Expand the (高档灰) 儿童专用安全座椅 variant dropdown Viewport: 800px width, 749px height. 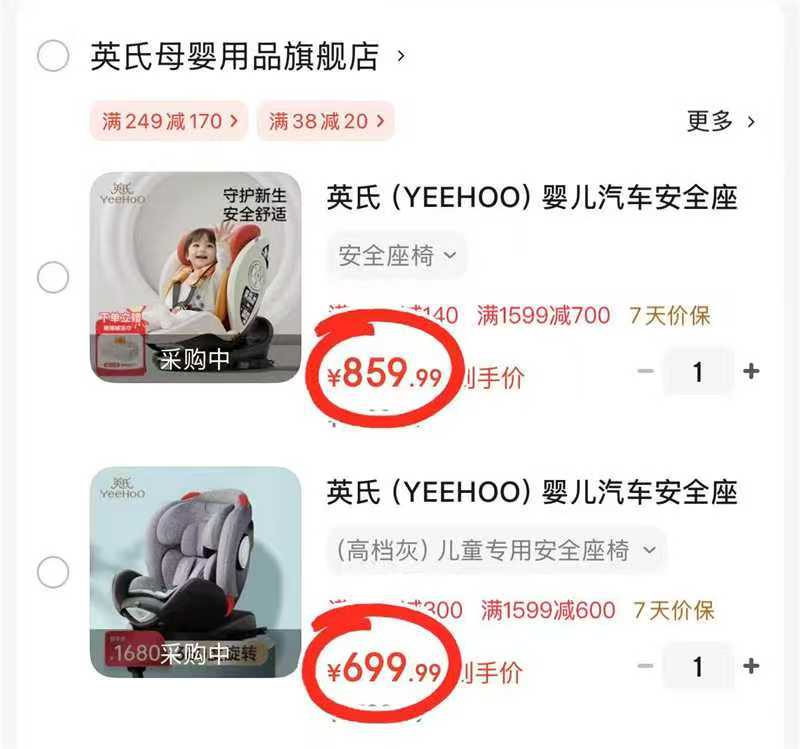coord(496,550)
